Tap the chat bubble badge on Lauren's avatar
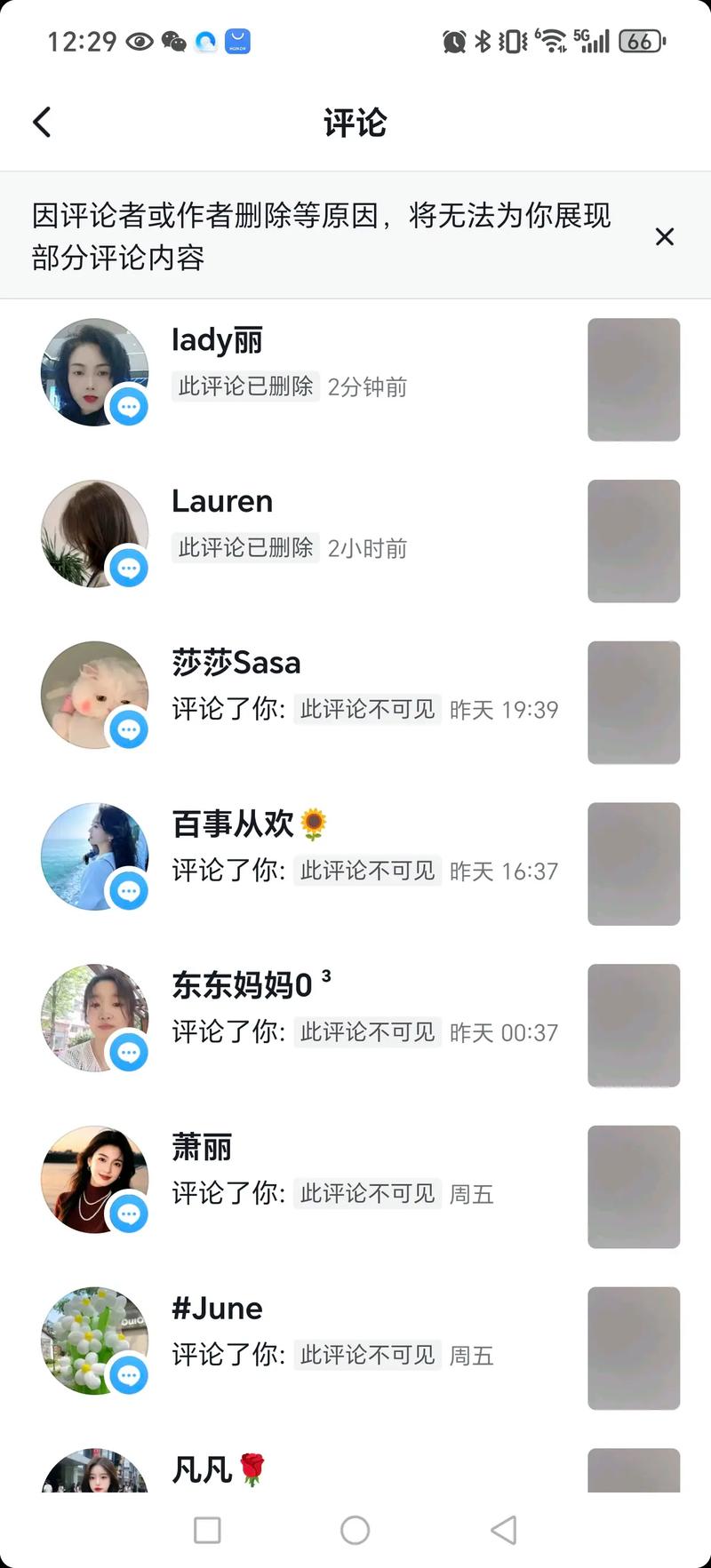The image size is (711, 1568). pyautogui.click(x=129, y=568)
